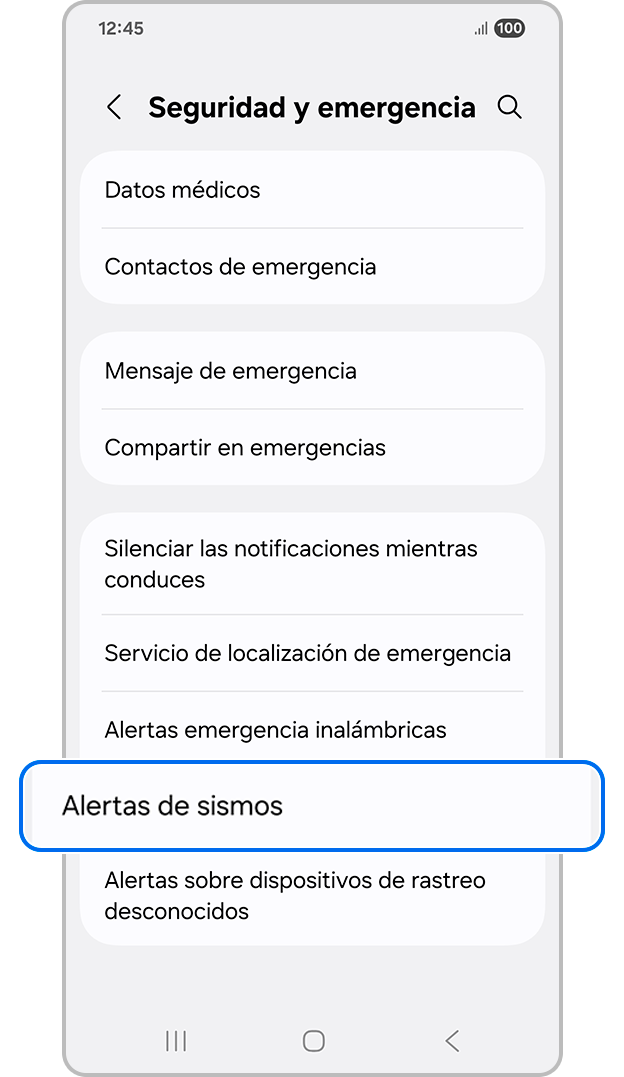This screenshot has height=1077, width=624.
Task: Tap the system home button
Action: point(313,1041)
